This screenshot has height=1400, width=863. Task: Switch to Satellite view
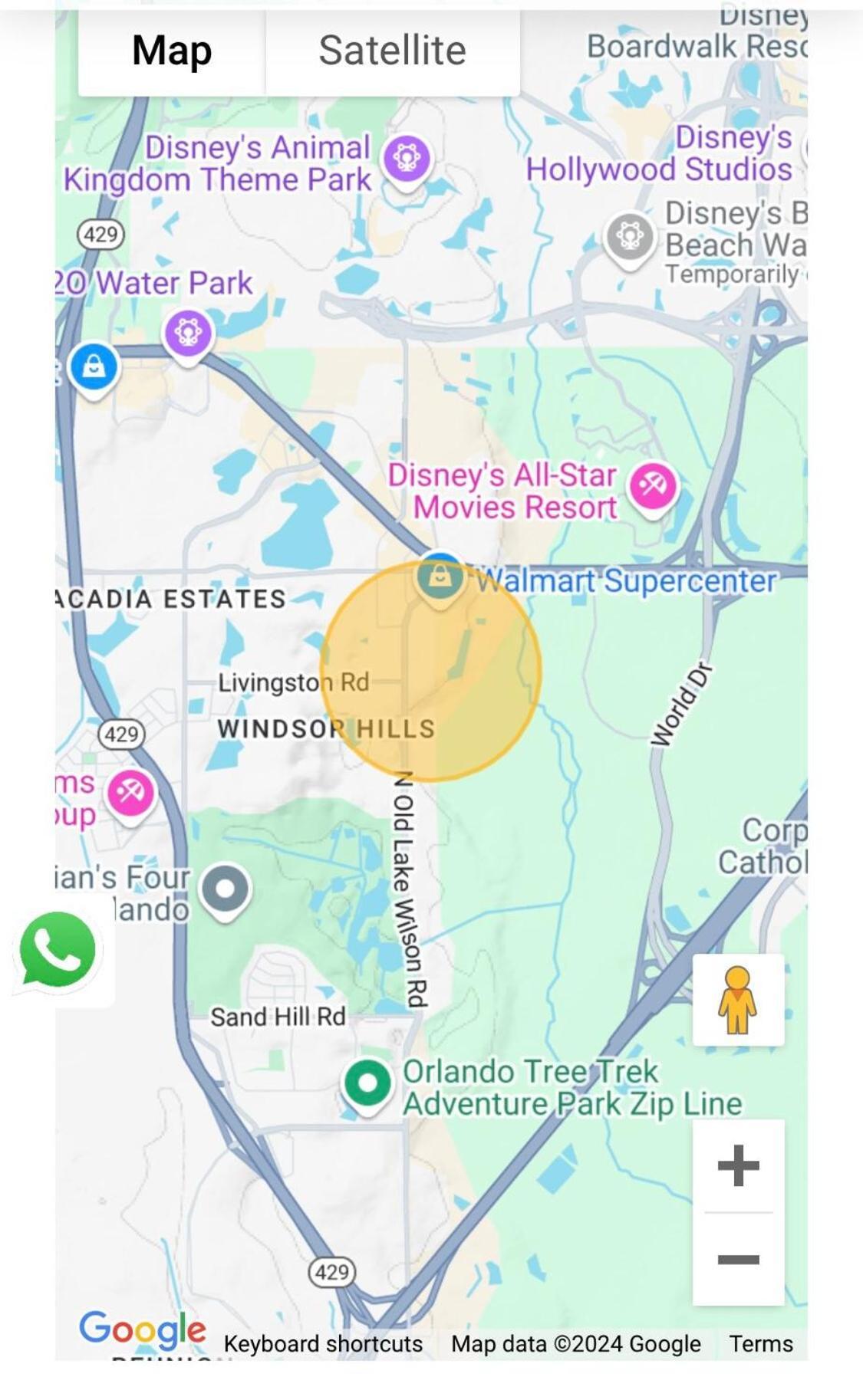point(392,51)
